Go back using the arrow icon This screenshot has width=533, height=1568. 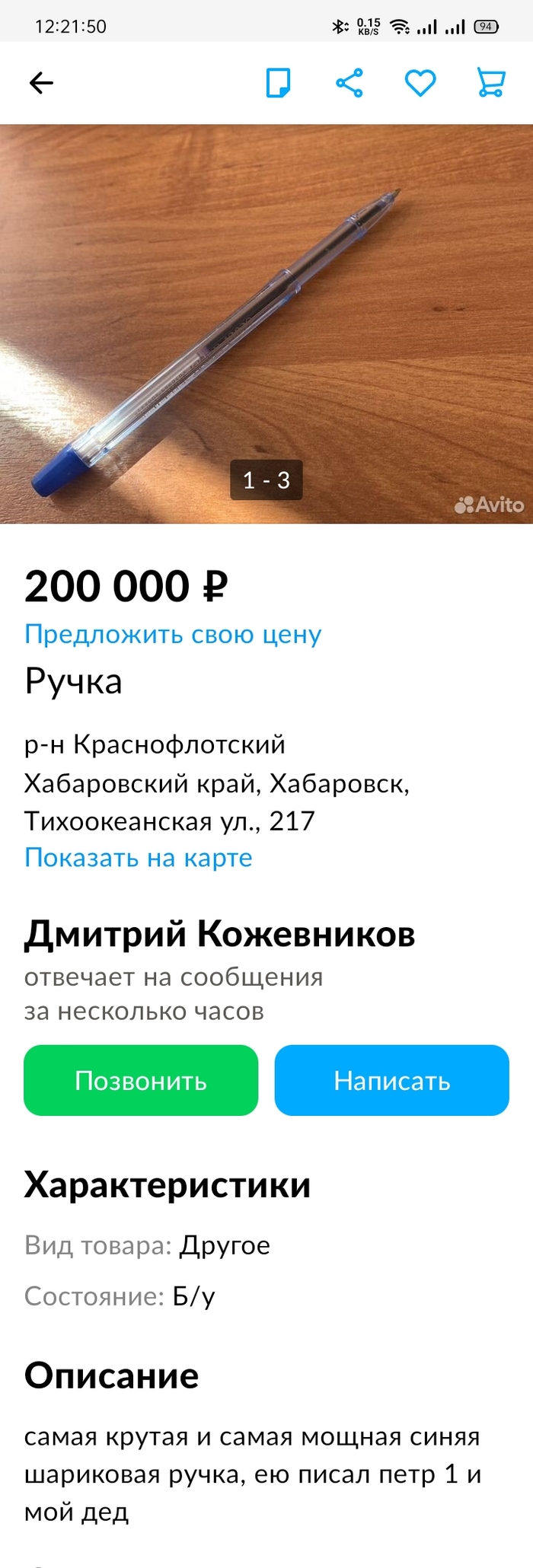click(41, 83)
